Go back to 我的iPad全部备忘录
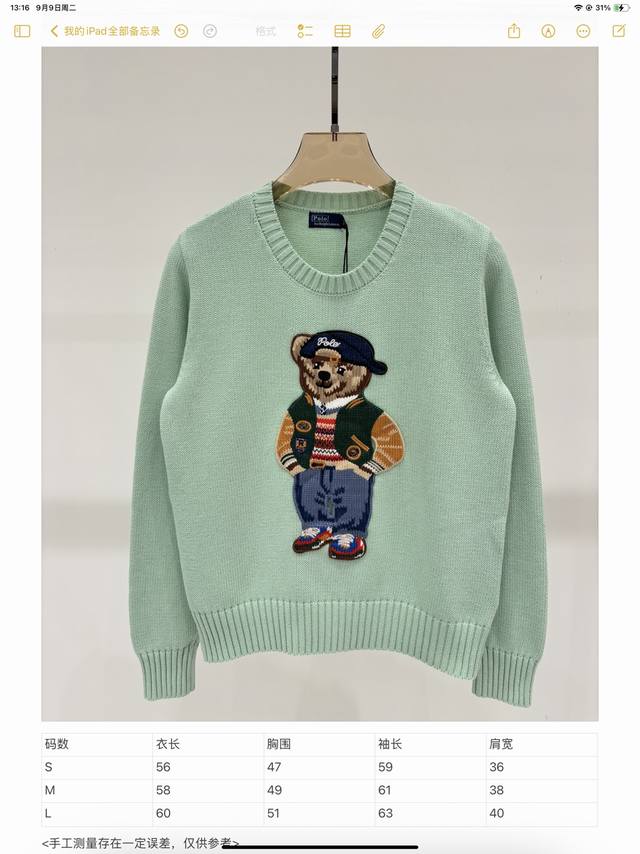The width and height of the screenshot is (640, 854). (x=105, y=31)
